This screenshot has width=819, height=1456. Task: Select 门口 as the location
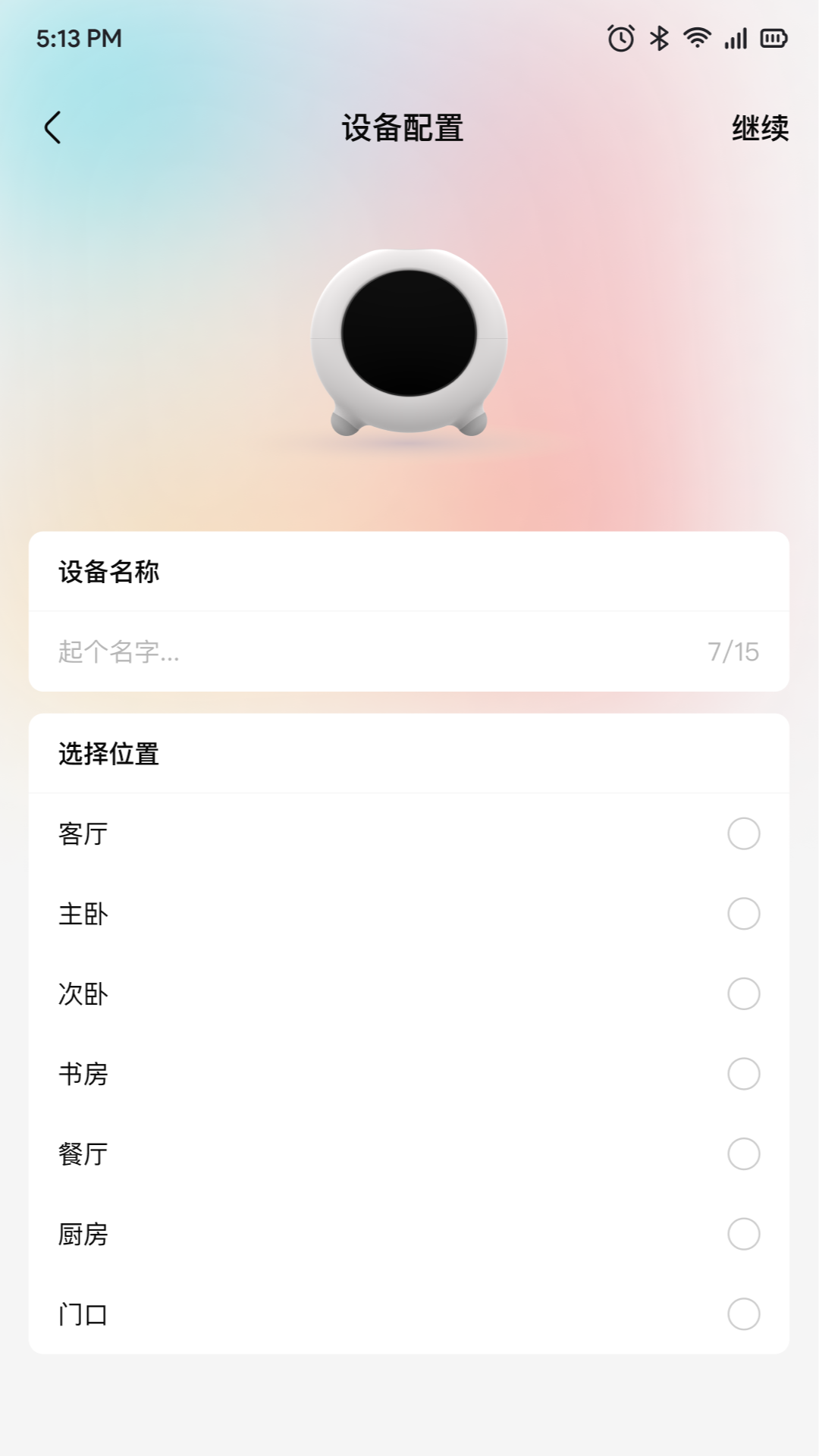click(409, 1314)
